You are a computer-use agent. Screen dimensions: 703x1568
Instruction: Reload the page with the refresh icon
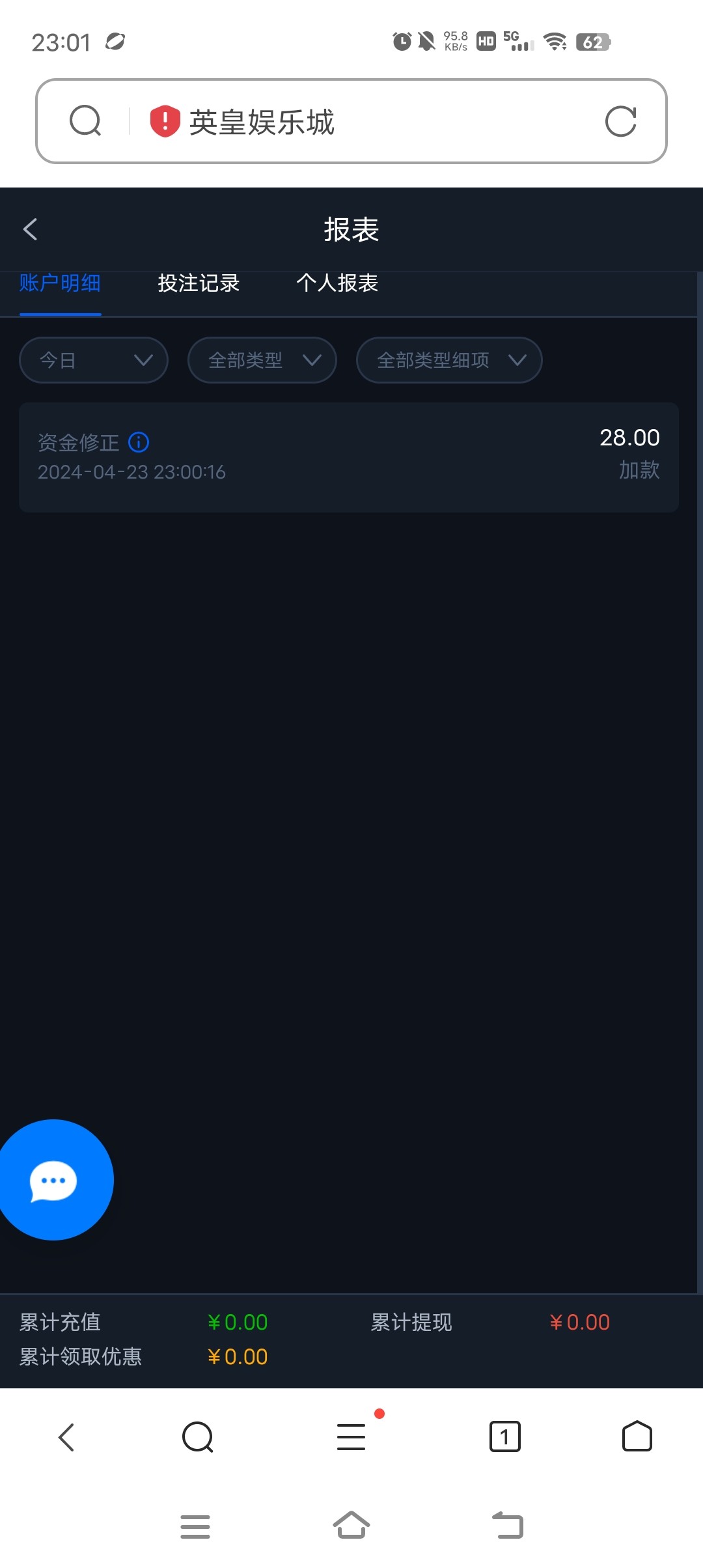(620, 122)
